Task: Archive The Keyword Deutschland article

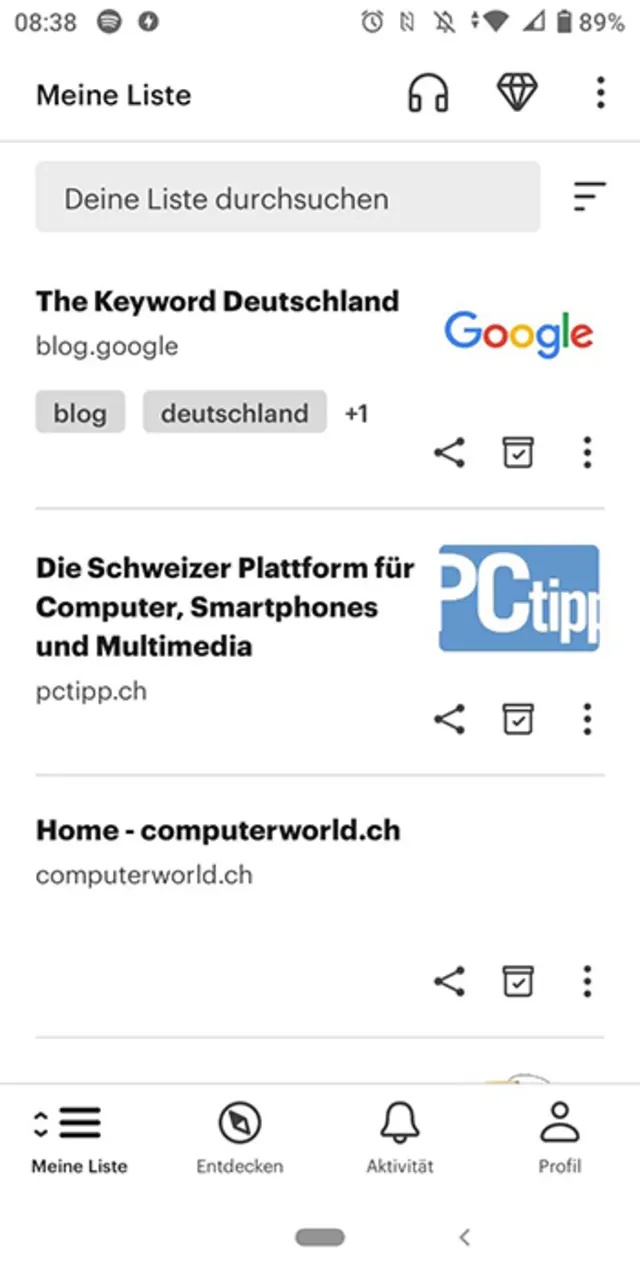Action: point(517,453)
